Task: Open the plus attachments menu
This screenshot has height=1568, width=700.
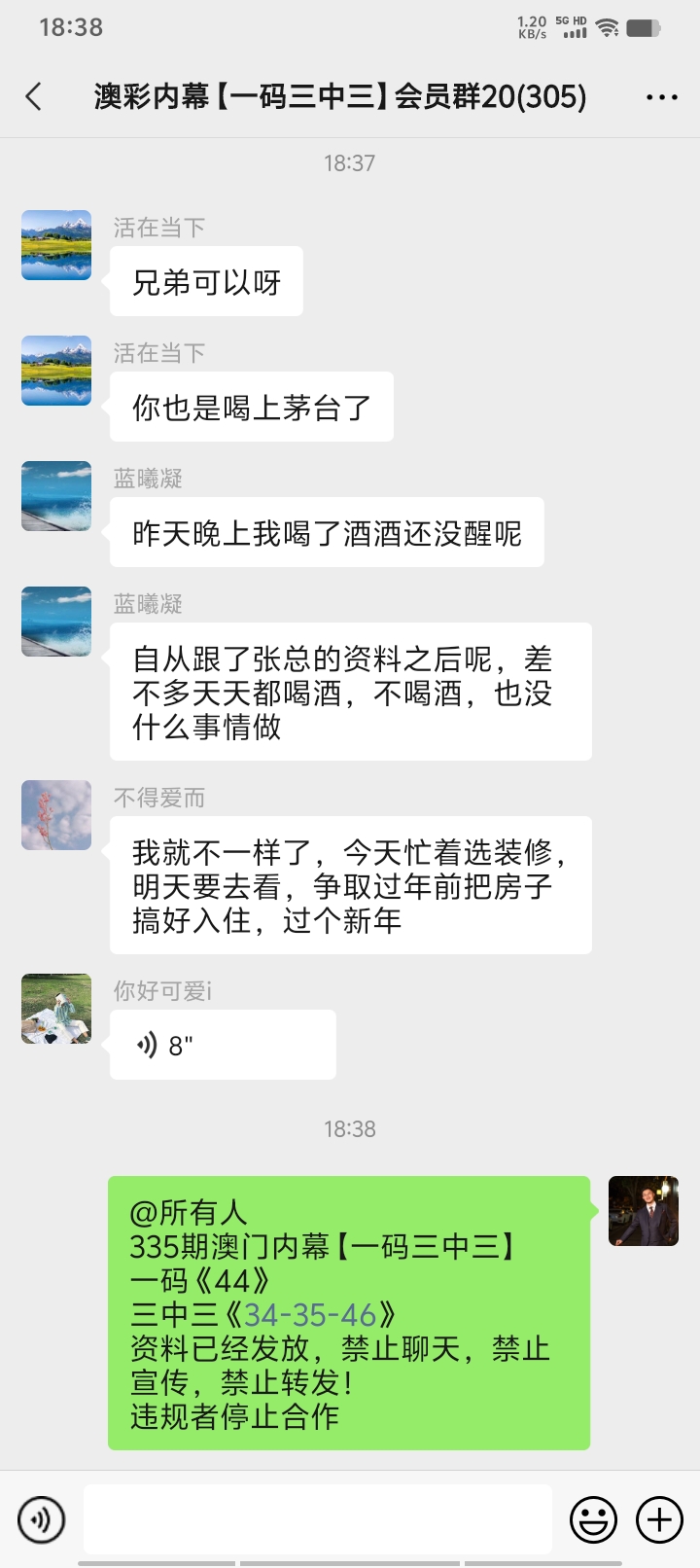Action: coord(659,1519)
